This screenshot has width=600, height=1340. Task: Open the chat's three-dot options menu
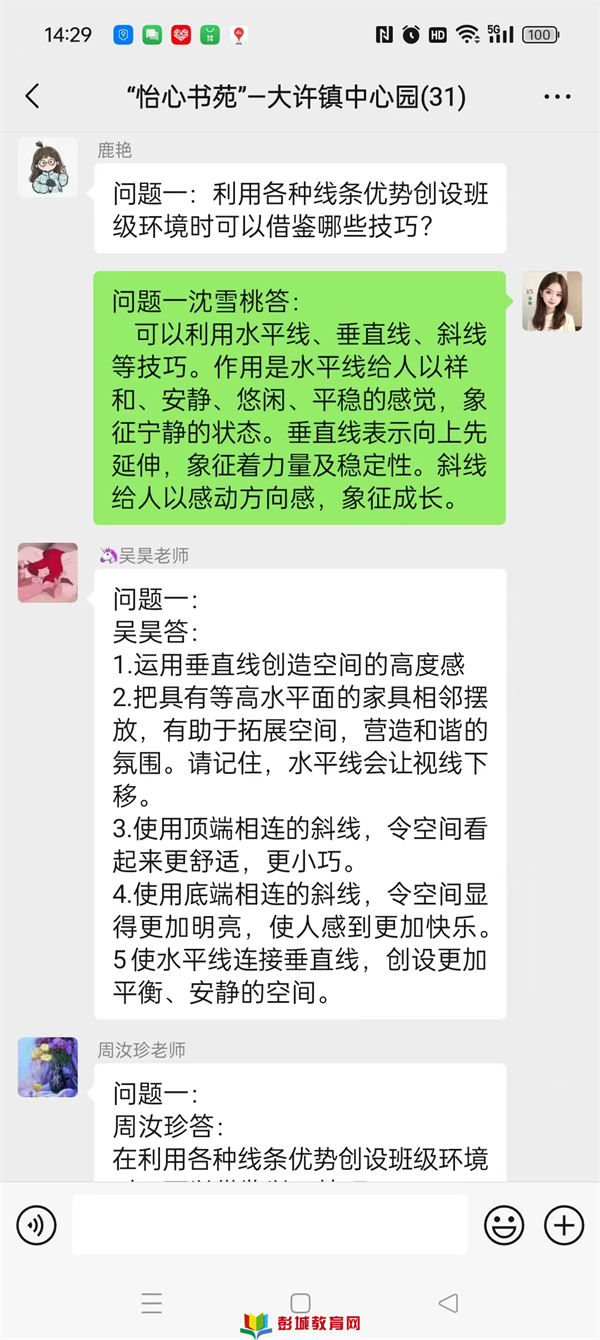557,97
